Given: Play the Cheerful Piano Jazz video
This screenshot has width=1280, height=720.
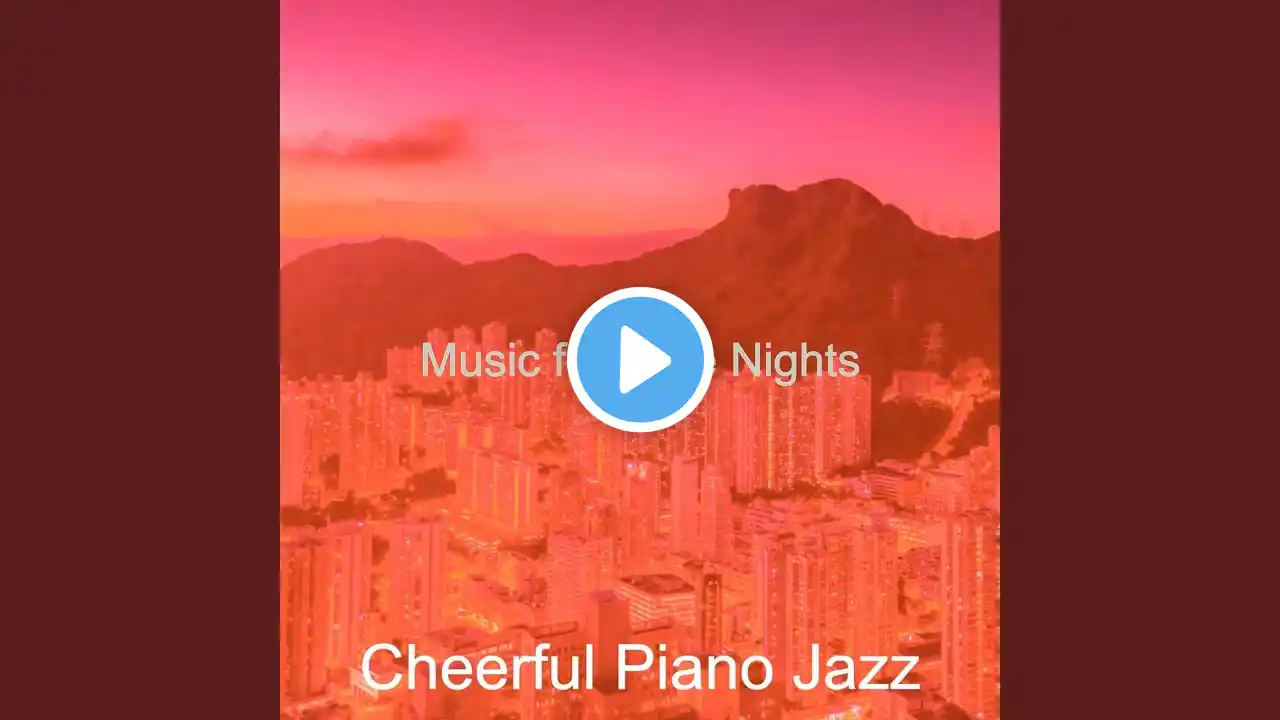Looking at the screenshot, I should [x=640, y=360].
